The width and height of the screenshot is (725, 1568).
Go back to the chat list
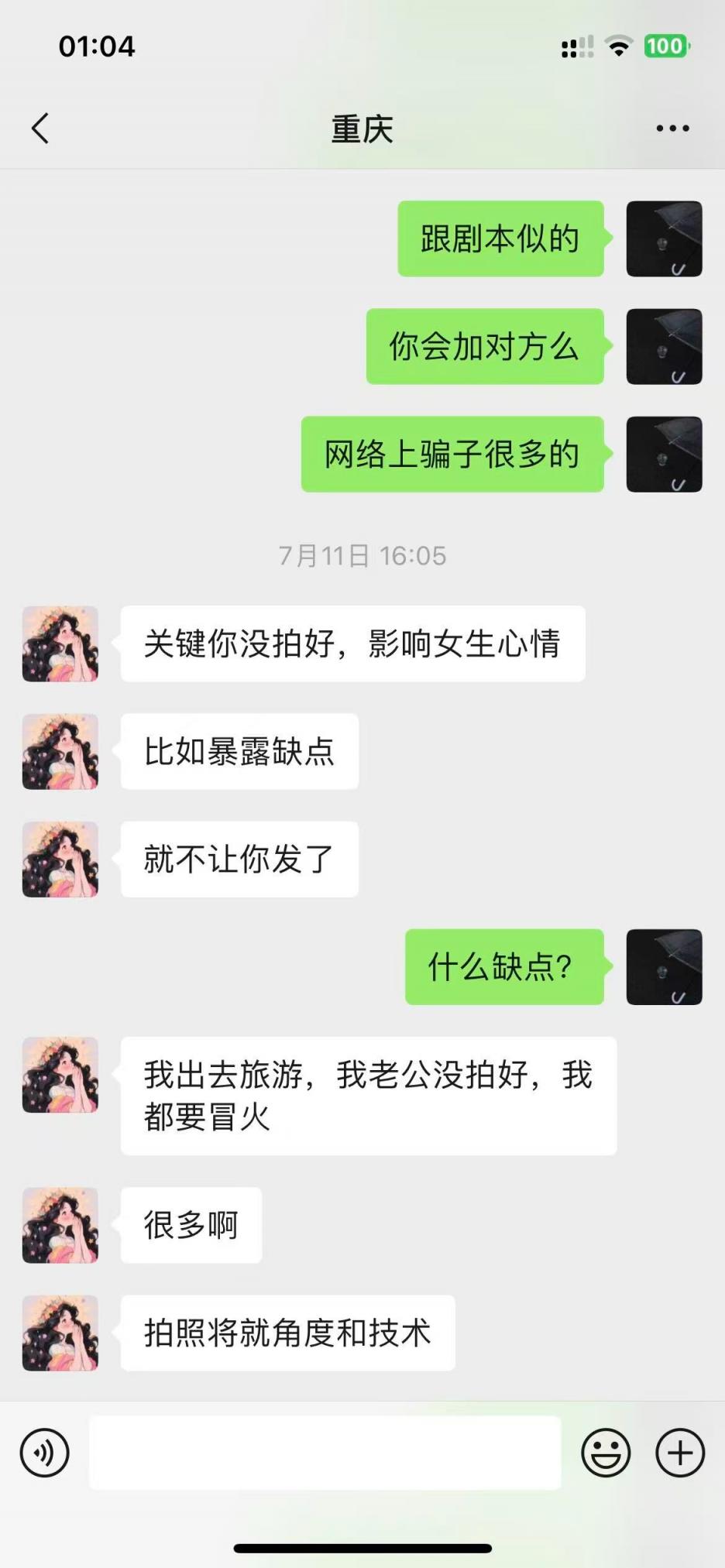40,129
